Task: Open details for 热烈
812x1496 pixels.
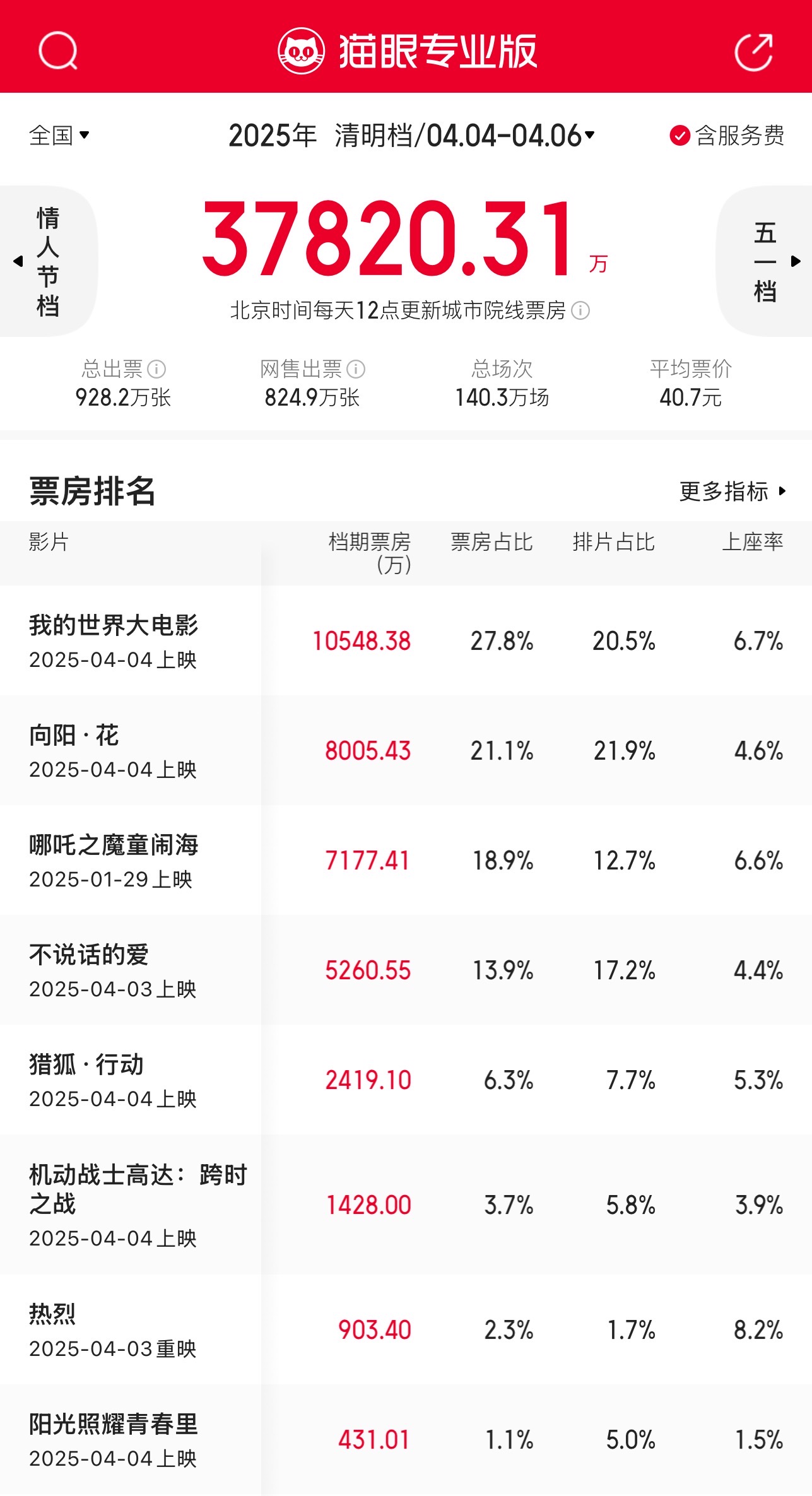Action: [x=406, y=1330]
